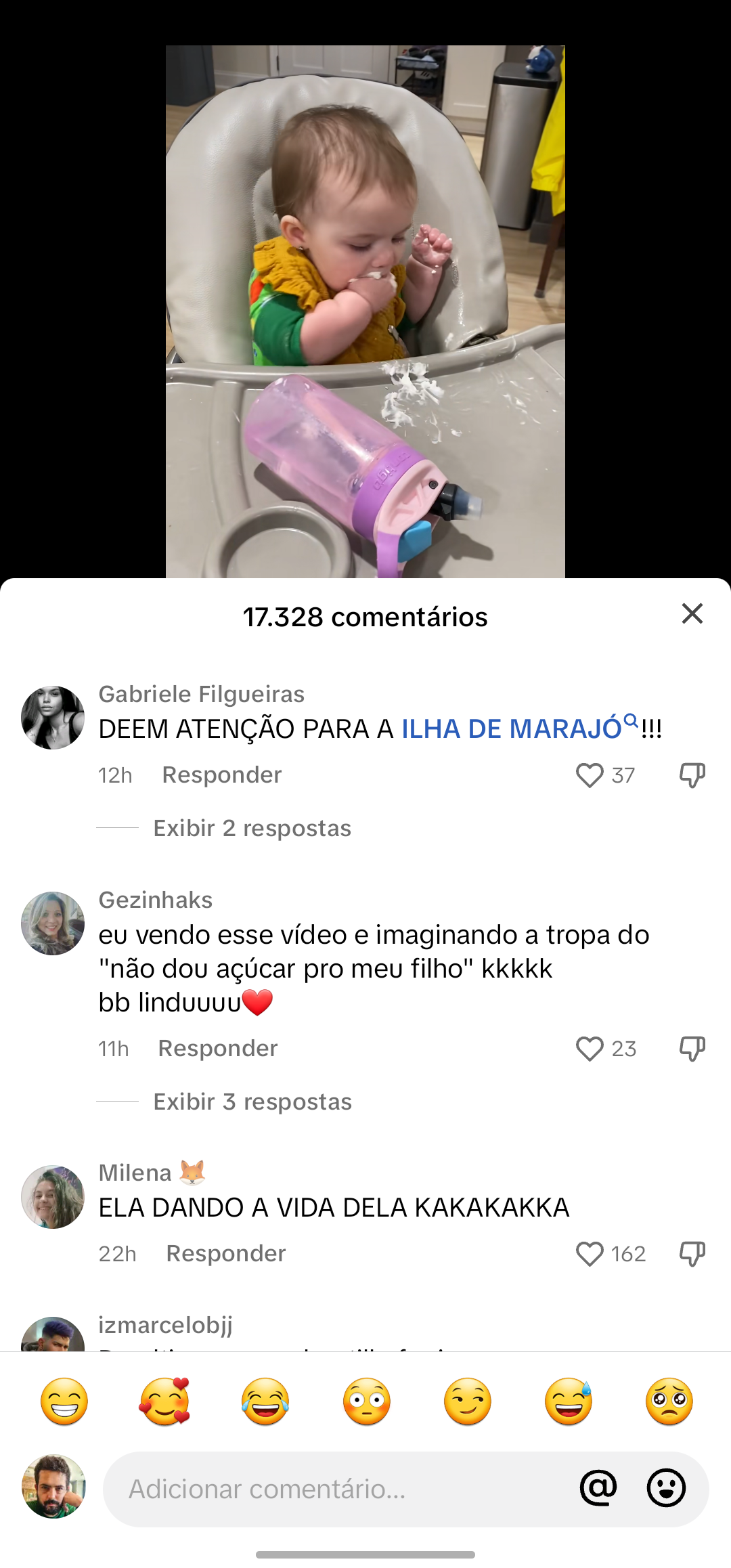The width and height of the screenshot is (731, 1568).
Task: Like Milena's comment
Action: [589, 1254]
